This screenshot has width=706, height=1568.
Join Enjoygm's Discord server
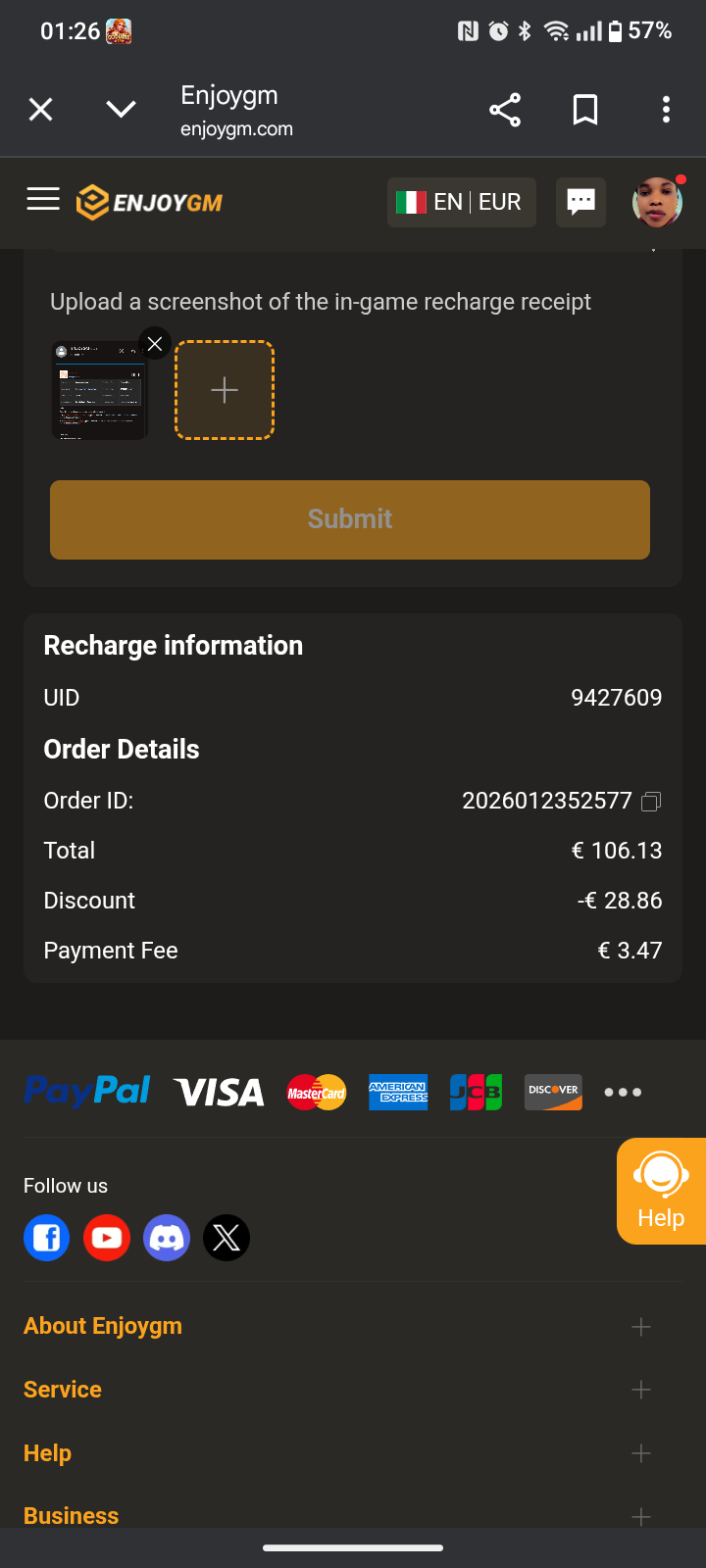tap(167, 1238)
